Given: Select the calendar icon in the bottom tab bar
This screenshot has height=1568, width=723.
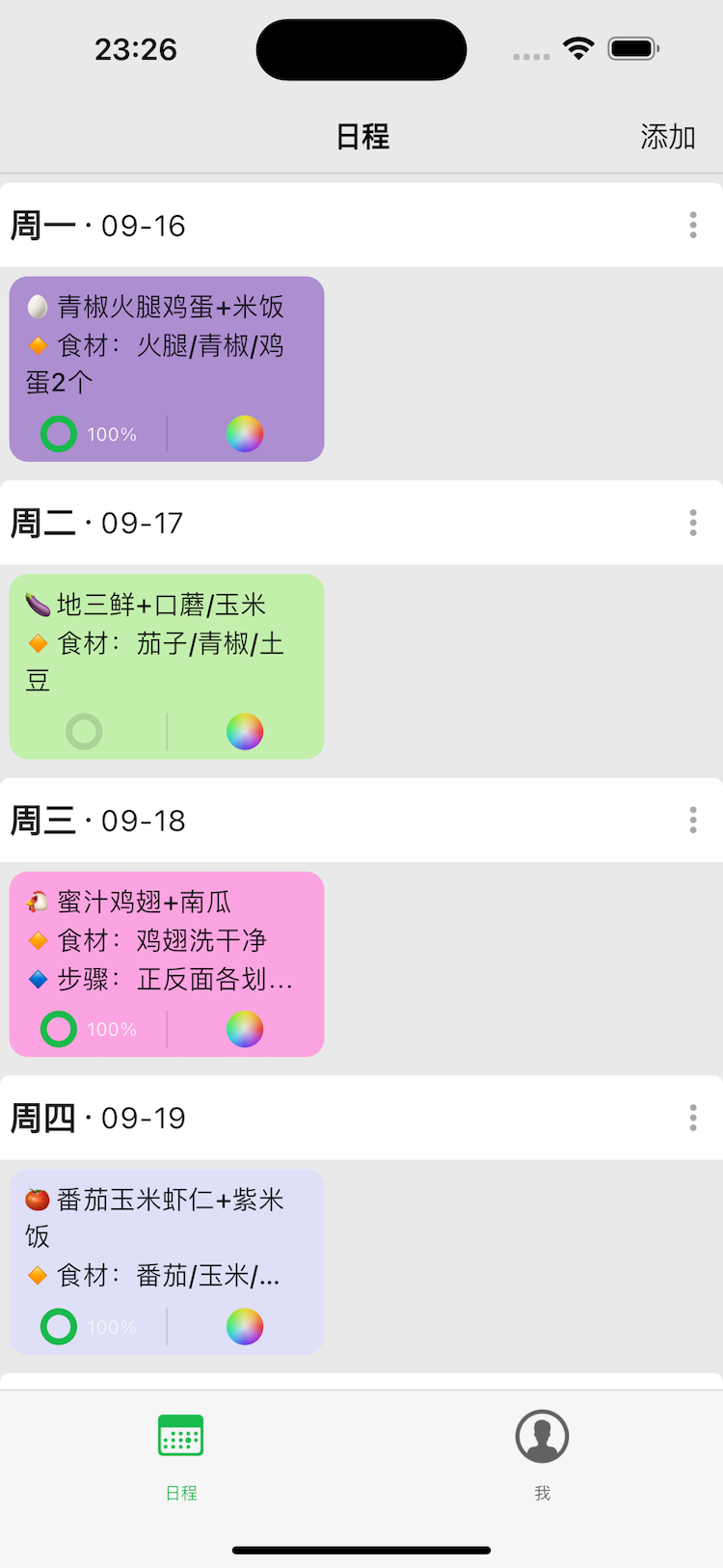Looking at the screenshot, I should (180, 1436).
